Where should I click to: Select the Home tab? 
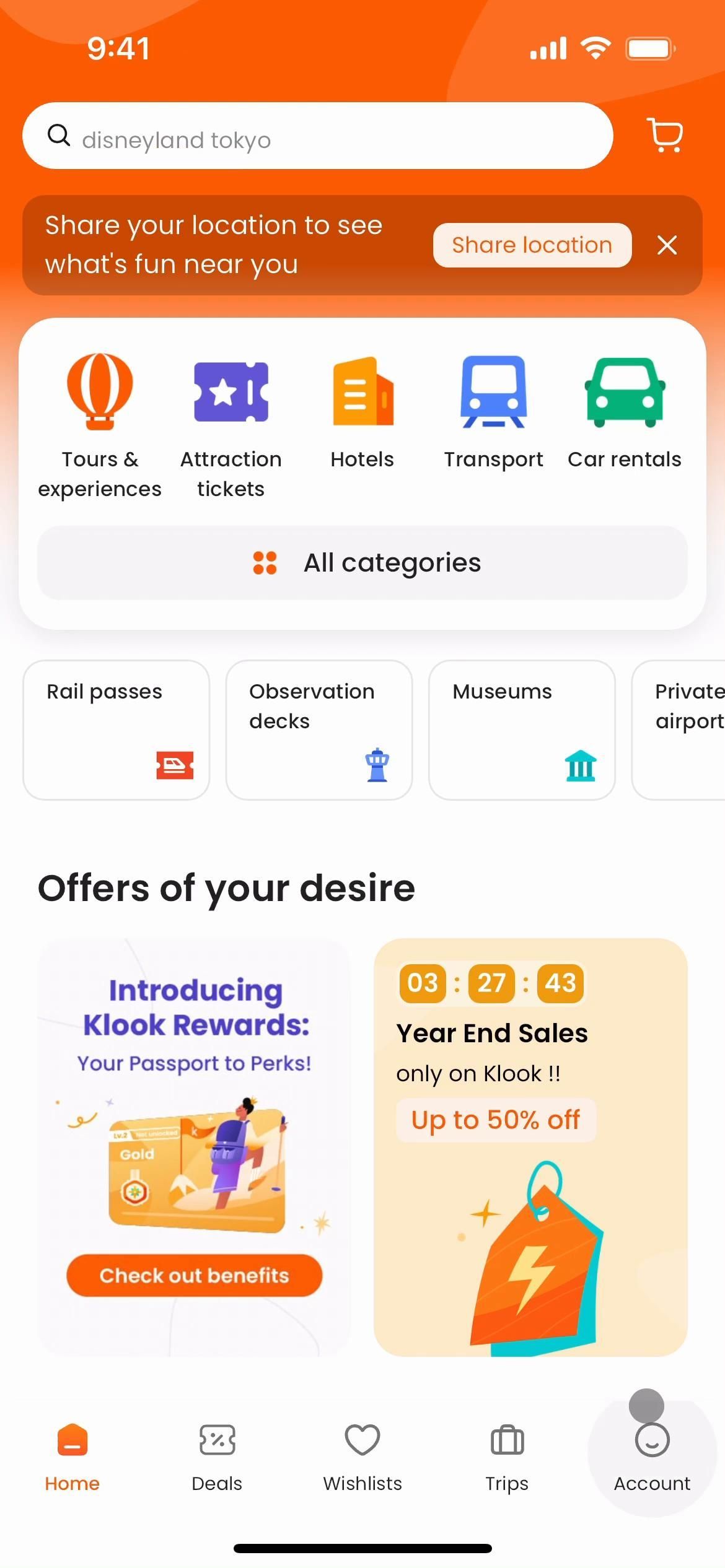72,1457
